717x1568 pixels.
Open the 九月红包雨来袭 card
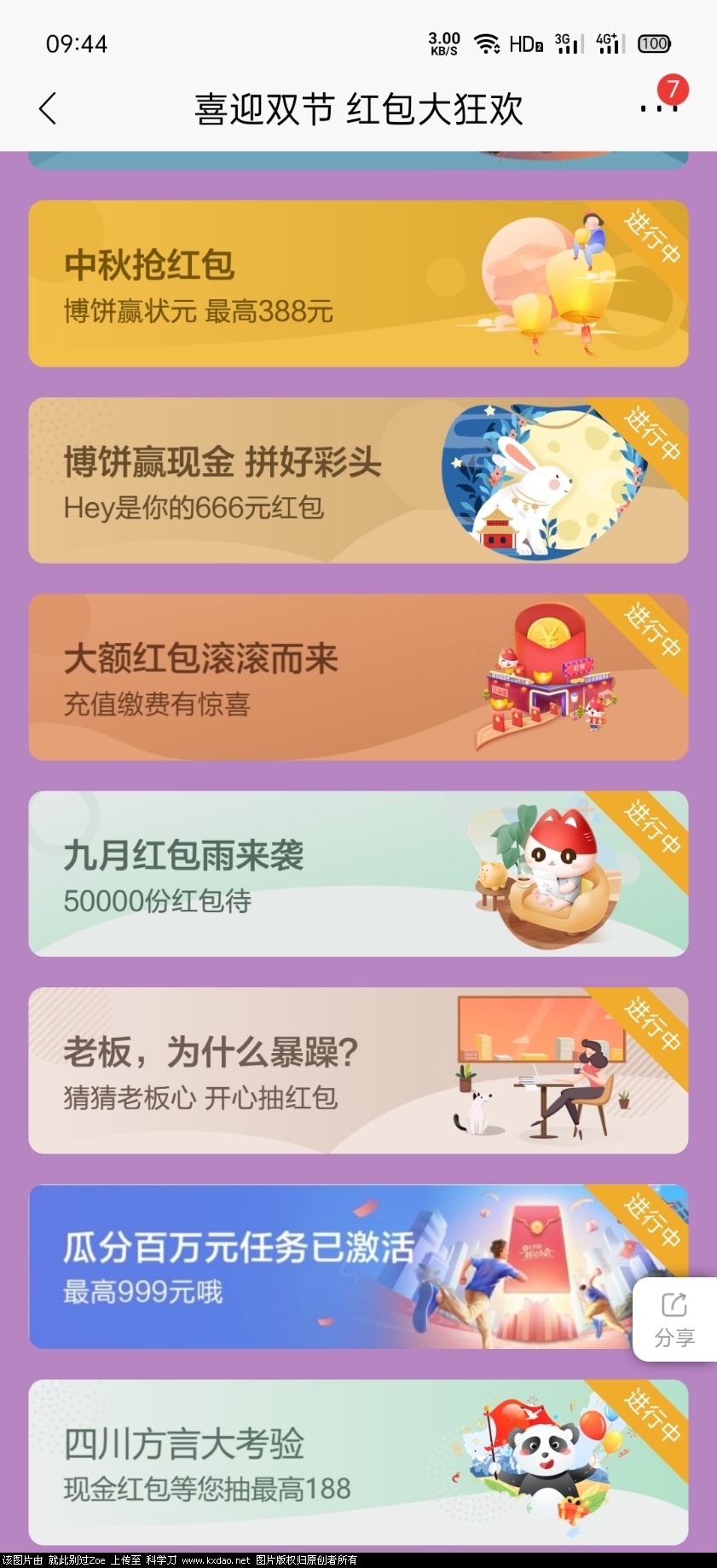pyautogui.click(x=358, y=874)
